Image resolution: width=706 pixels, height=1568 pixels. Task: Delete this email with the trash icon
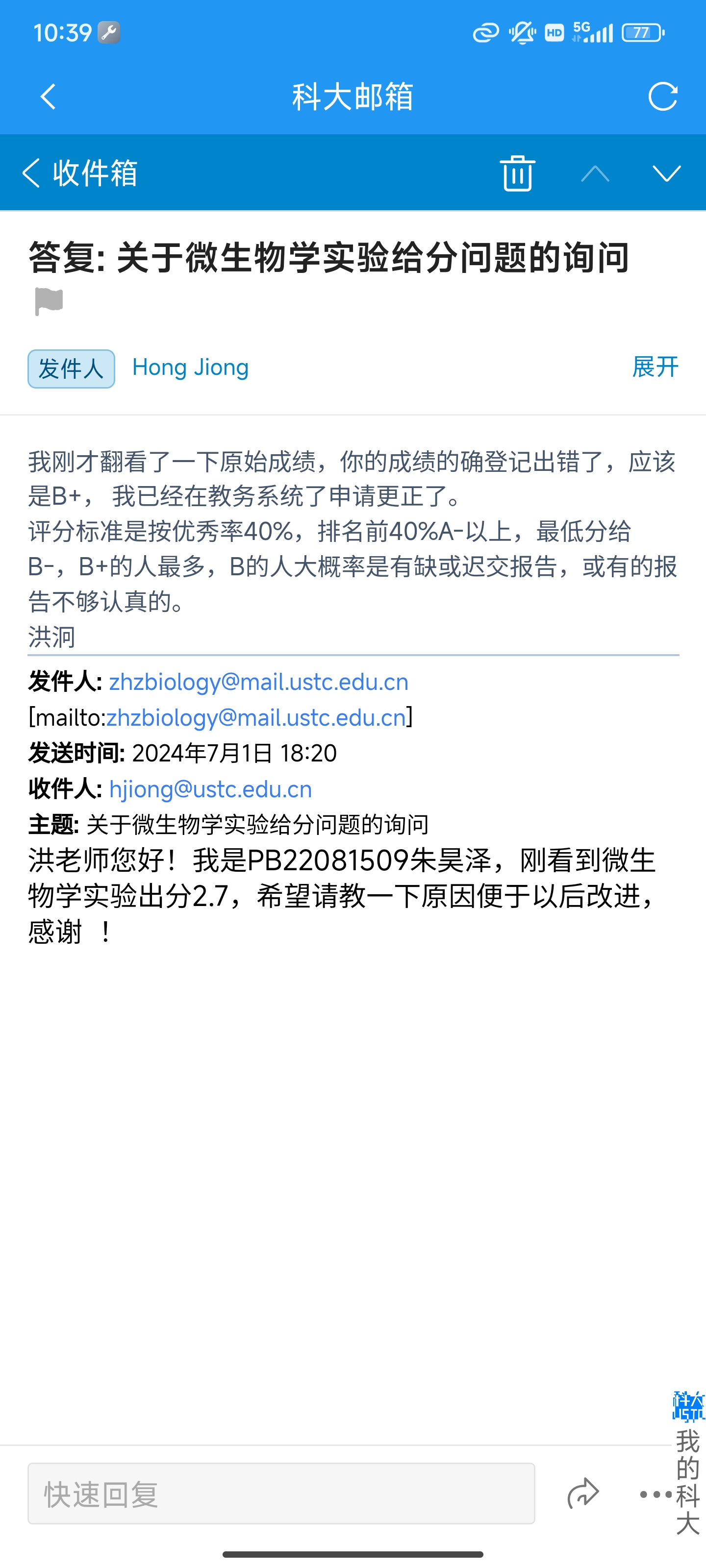pyautogui.click(x=517, y=173)
